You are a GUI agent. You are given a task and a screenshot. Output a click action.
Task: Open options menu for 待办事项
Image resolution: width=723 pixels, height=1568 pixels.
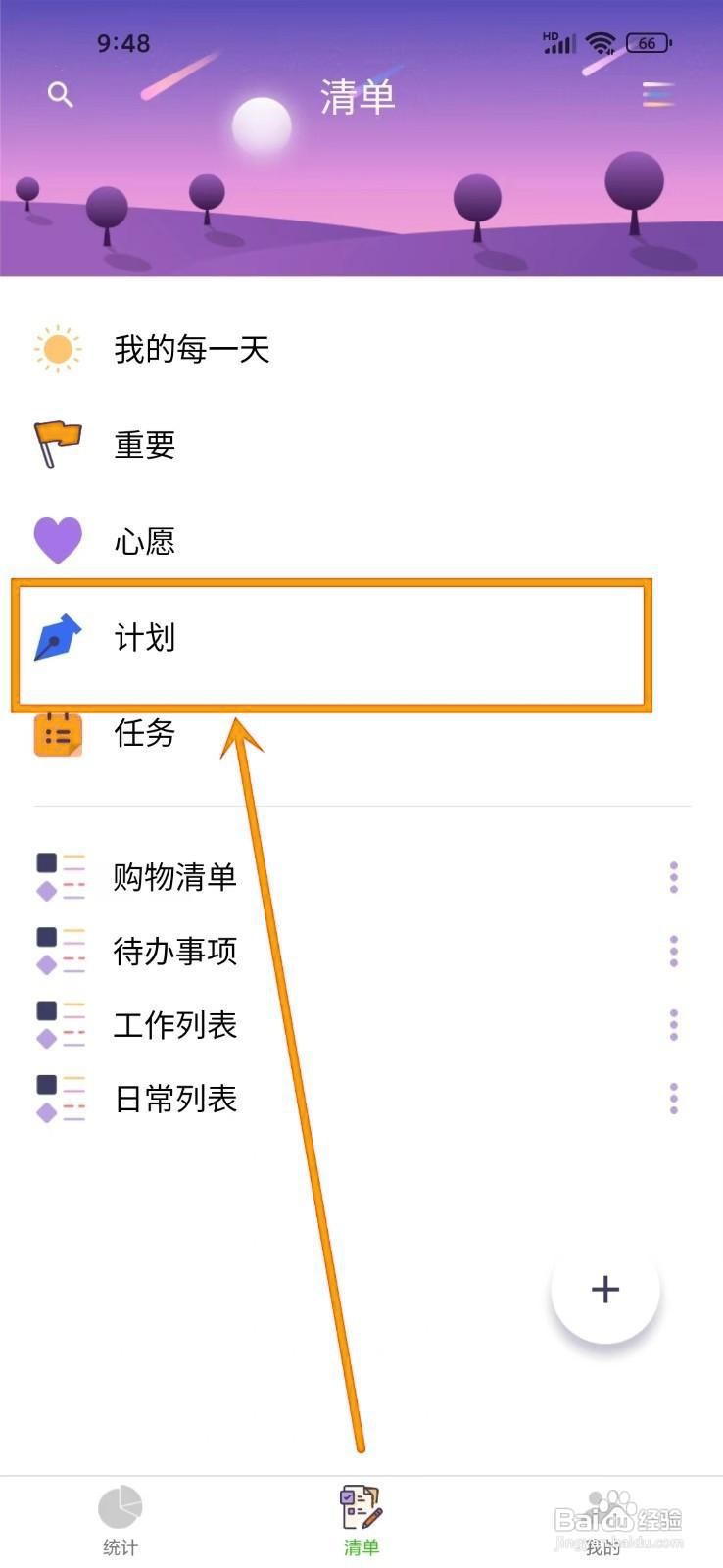click(673, 951)
